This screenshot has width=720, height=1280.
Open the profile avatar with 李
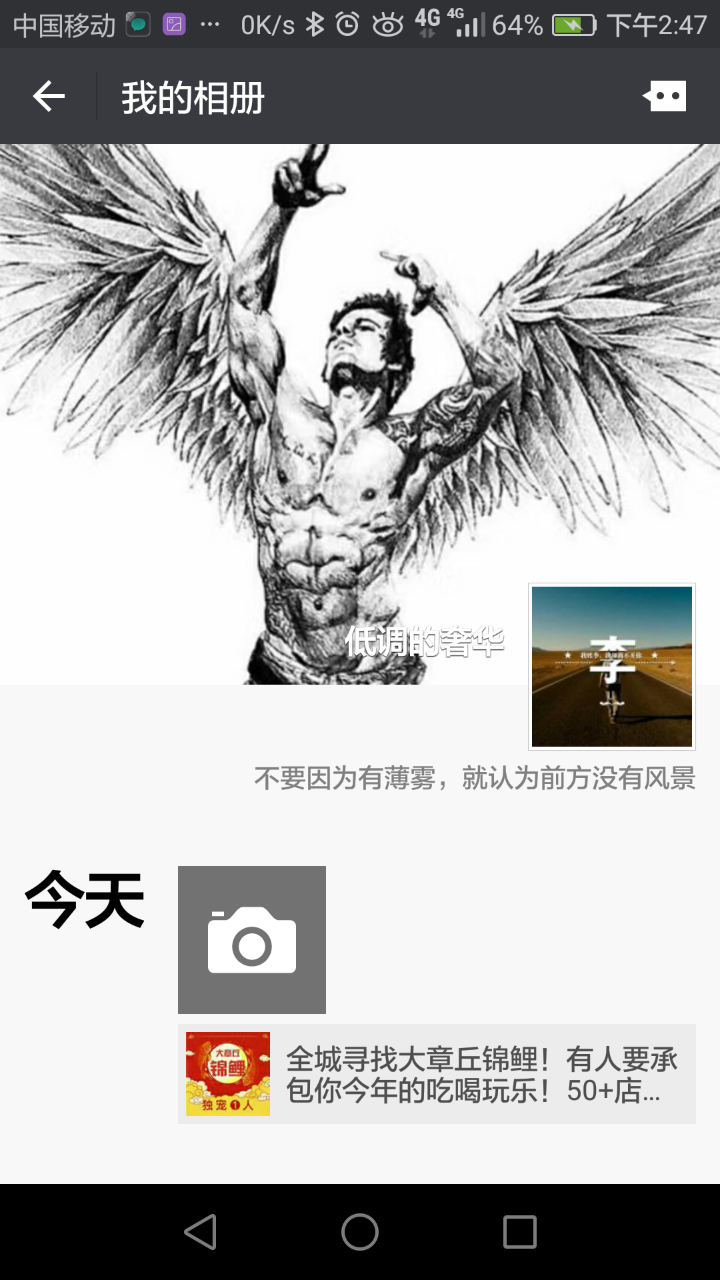[x=612, y=666]
